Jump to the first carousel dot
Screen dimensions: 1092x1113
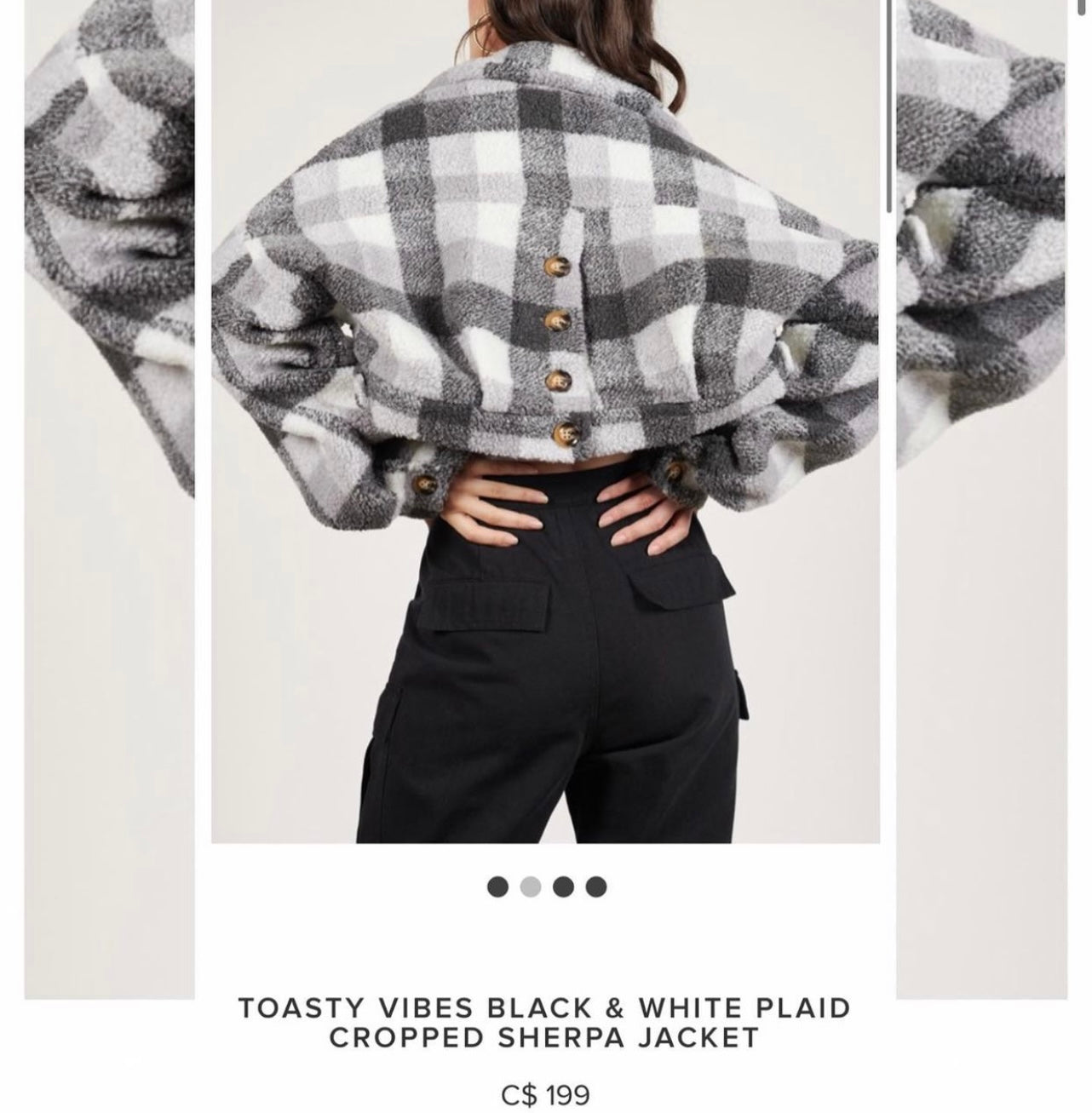pos(497,887)
